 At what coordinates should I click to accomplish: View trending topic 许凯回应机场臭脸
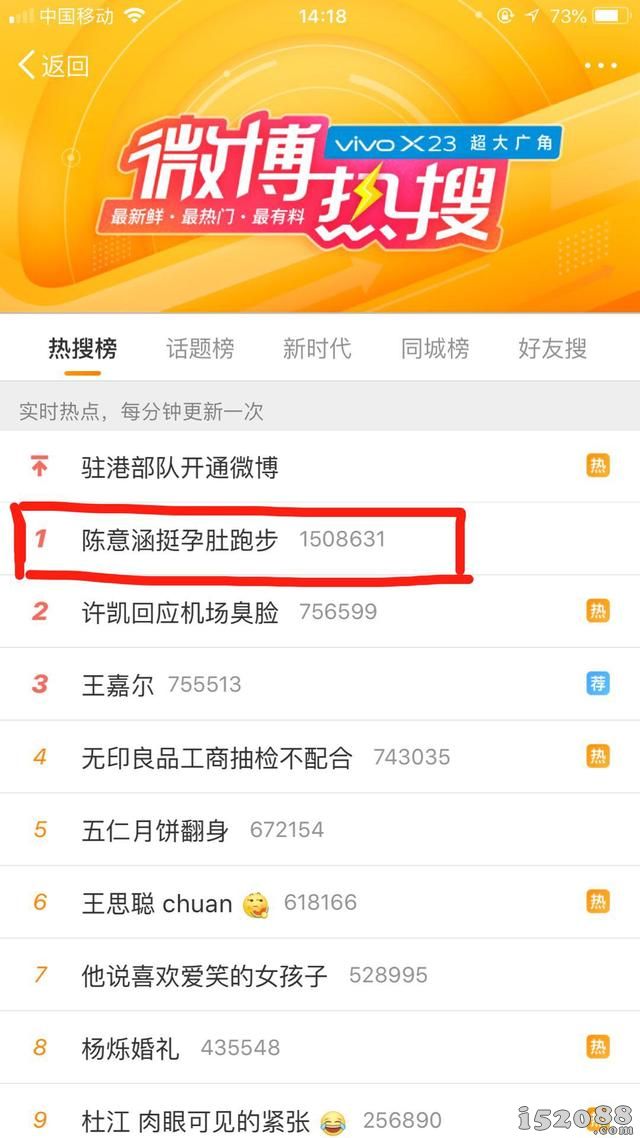(x=180, y=612)
